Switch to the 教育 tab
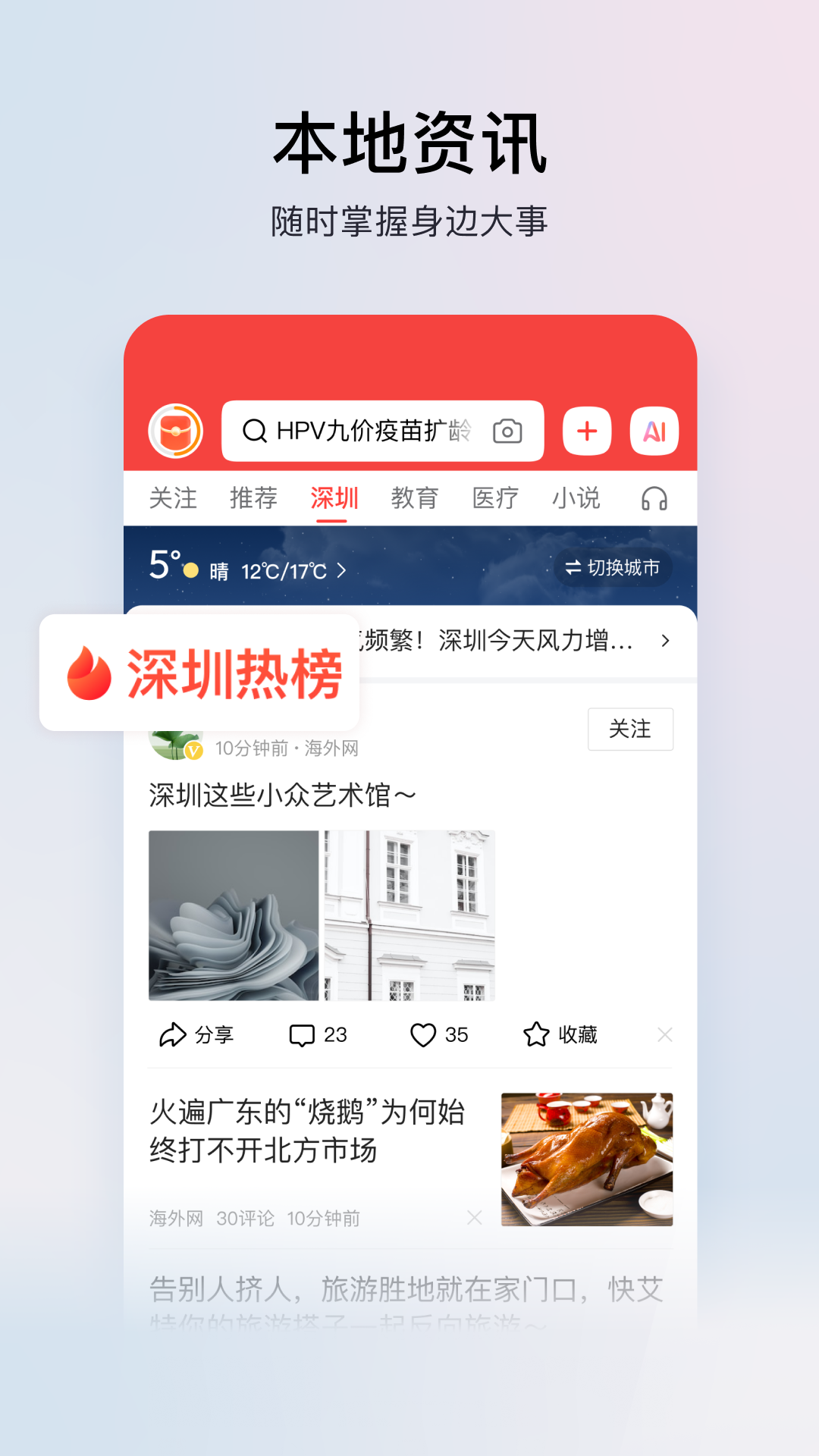This screenshot has height=1456, width=819. coord(416,497)
